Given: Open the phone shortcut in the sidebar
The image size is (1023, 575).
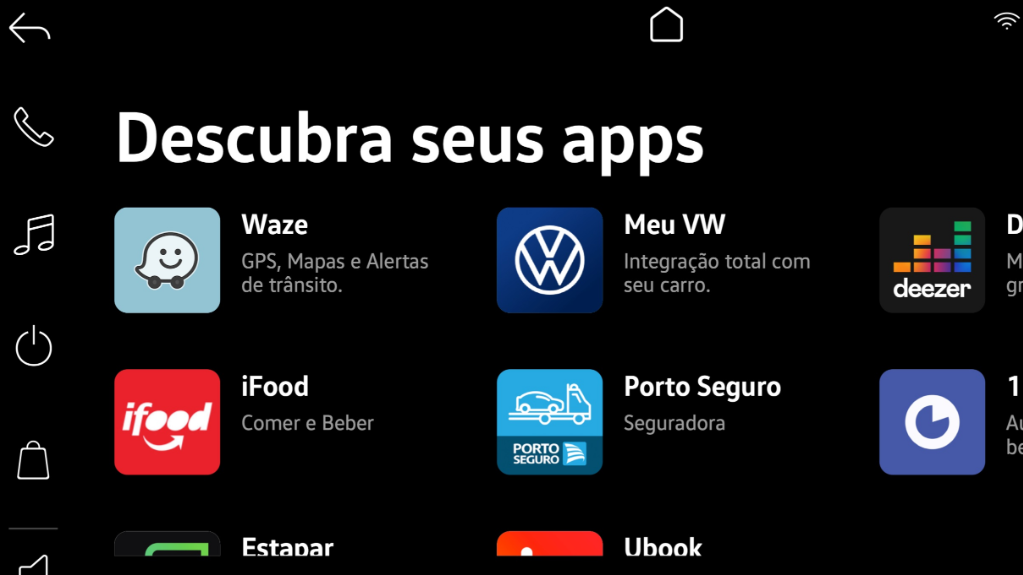Looking at the screenshot, I should point(33,127).
